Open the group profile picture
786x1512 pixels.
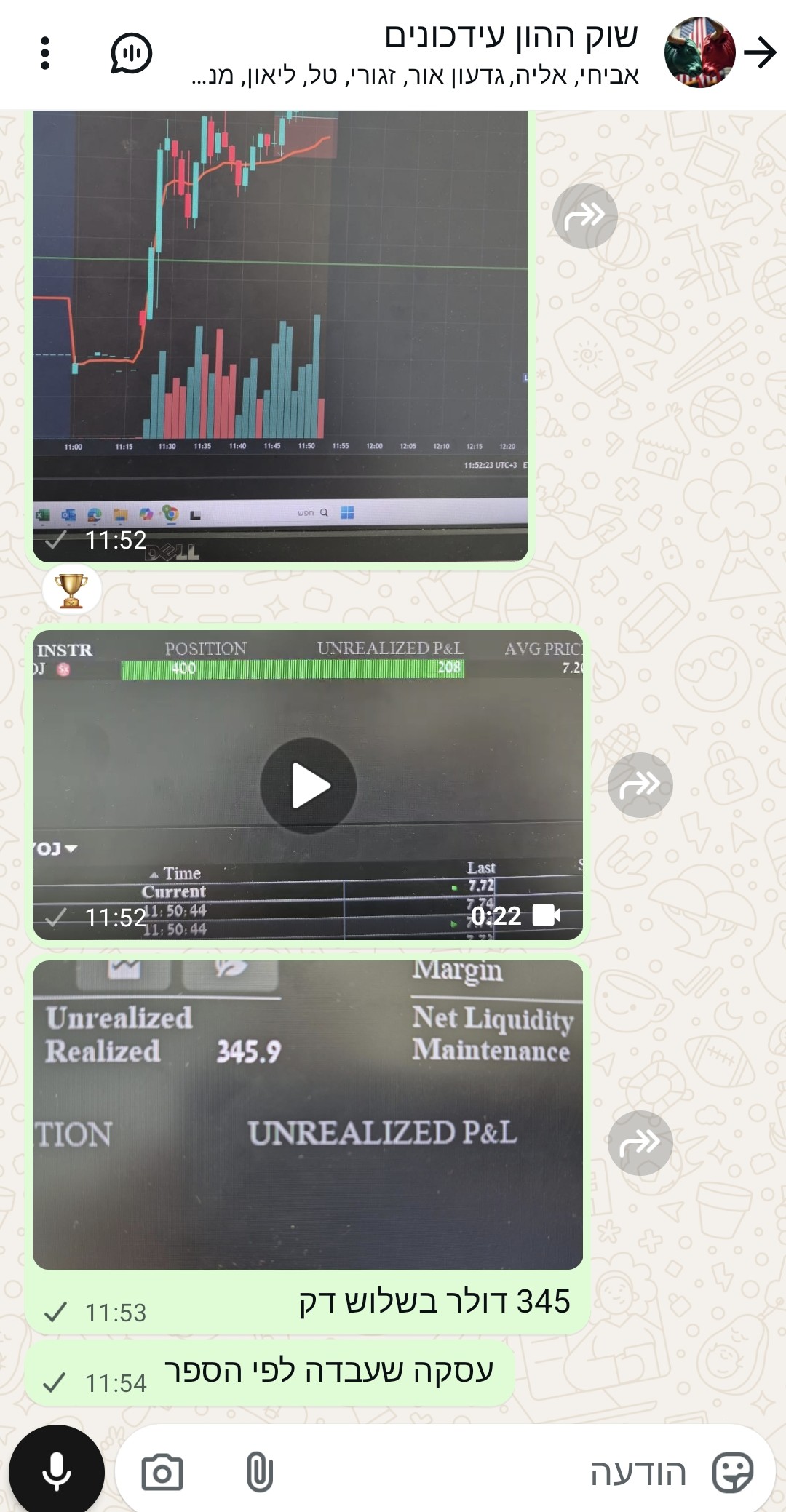[x=699, y=53]
